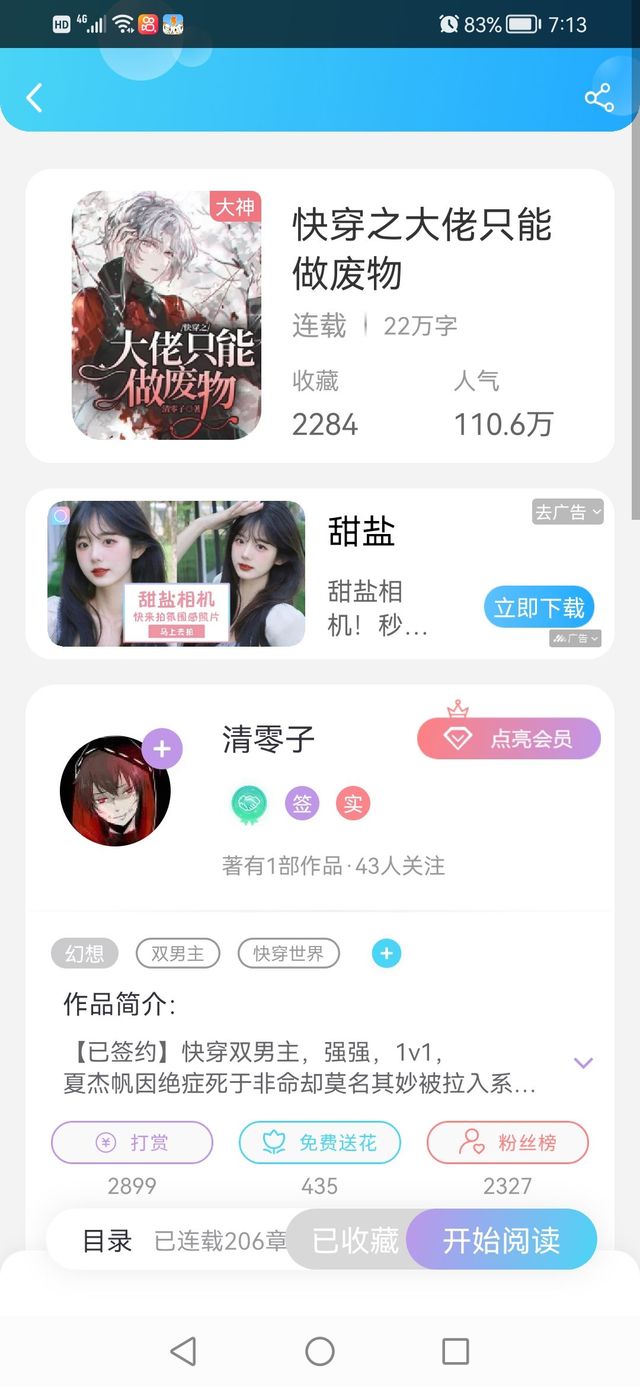
Task: Tap 立即下载 on the 甜盐 ad
Action: (x=539, y=607)
